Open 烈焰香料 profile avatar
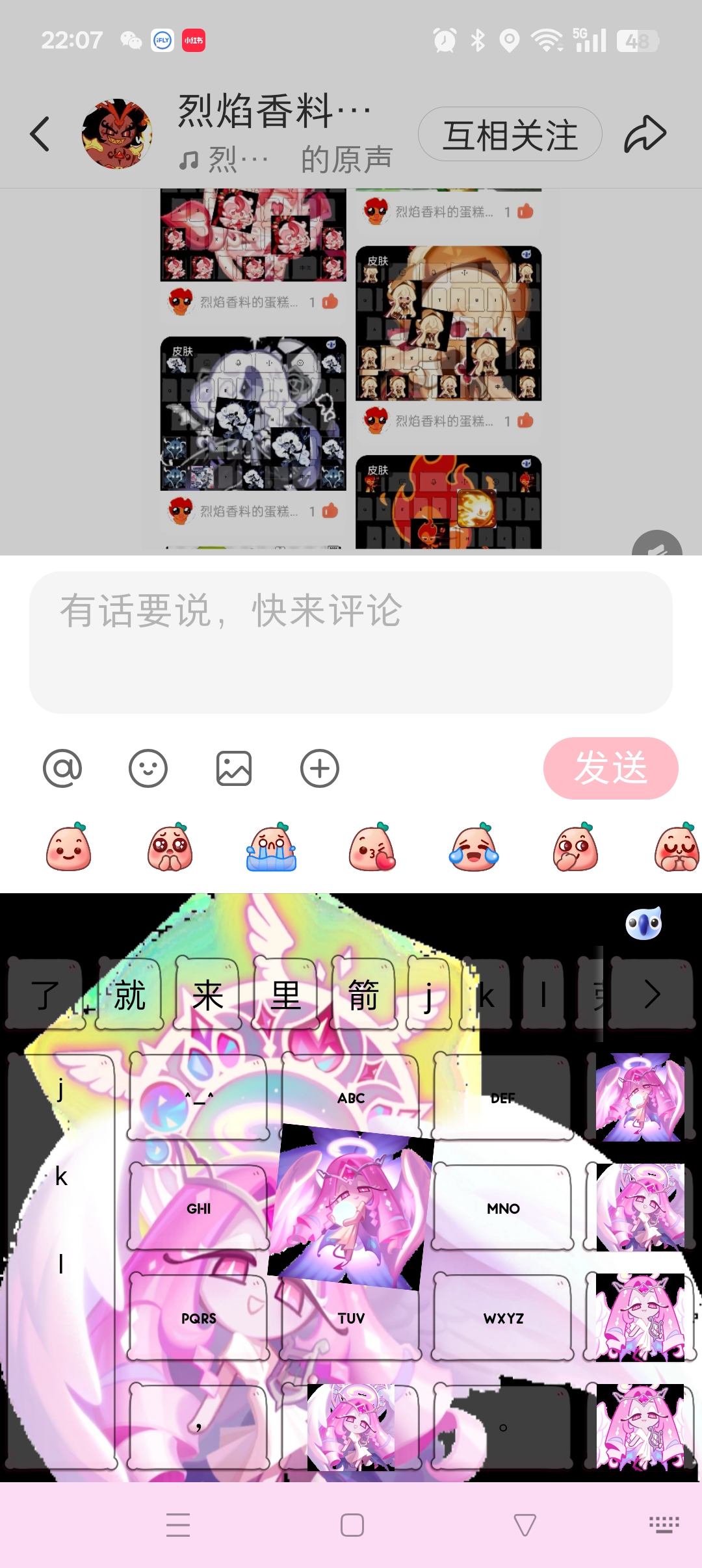Image resolution: width=702 pixels, height=1568 pixels. coord(117,134)
